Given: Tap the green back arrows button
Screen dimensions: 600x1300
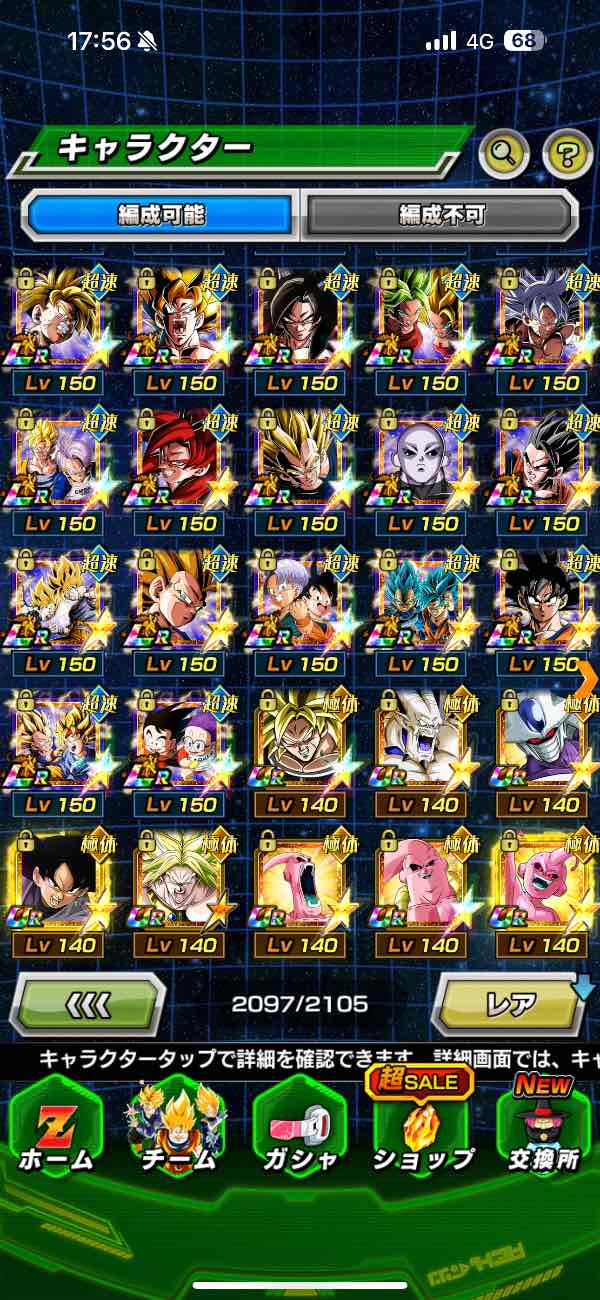Looking at the screenshot, I should [87, 1003].
